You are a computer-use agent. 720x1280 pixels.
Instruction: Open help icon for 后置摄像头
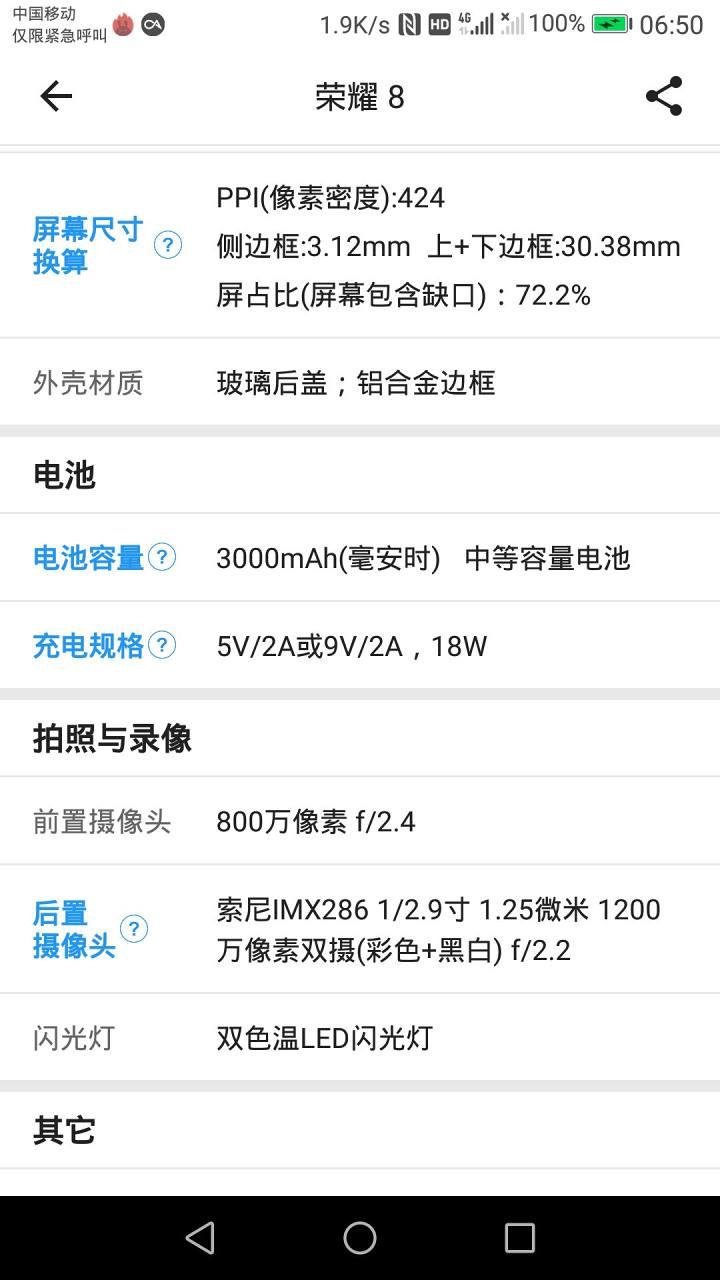click(134, 929)
